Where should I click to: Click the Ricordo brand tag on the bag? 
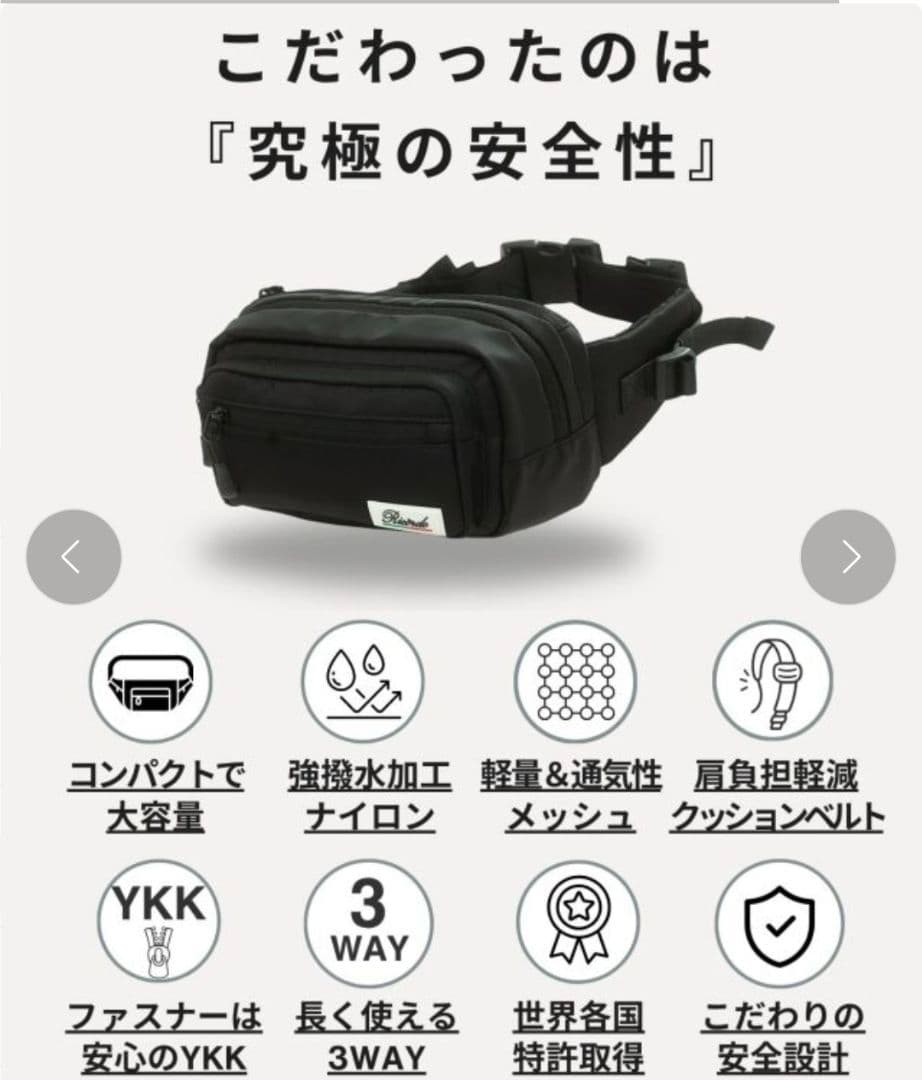tap(402, 517)
